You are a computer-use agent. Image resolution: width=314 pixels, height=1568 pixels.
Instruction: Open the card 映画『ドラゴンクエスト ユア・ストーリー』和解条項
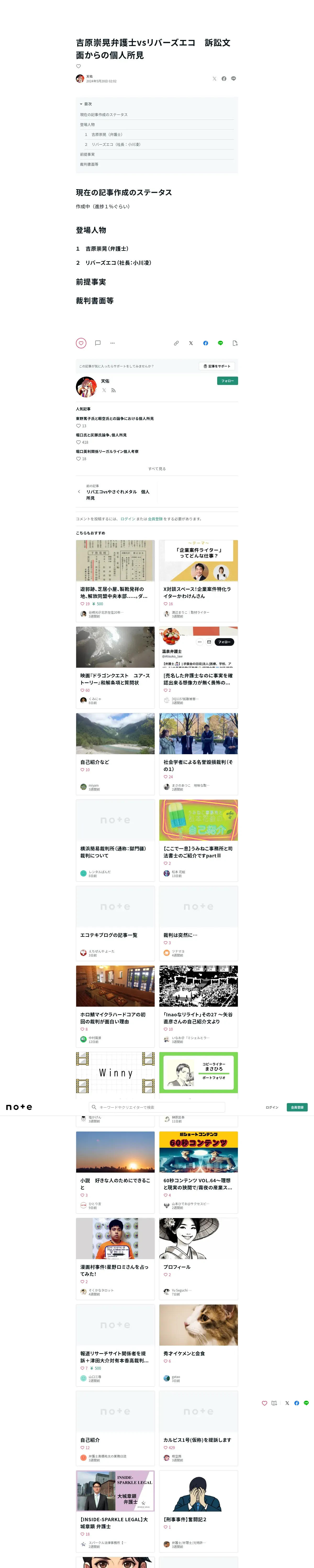tap(115, 679)
